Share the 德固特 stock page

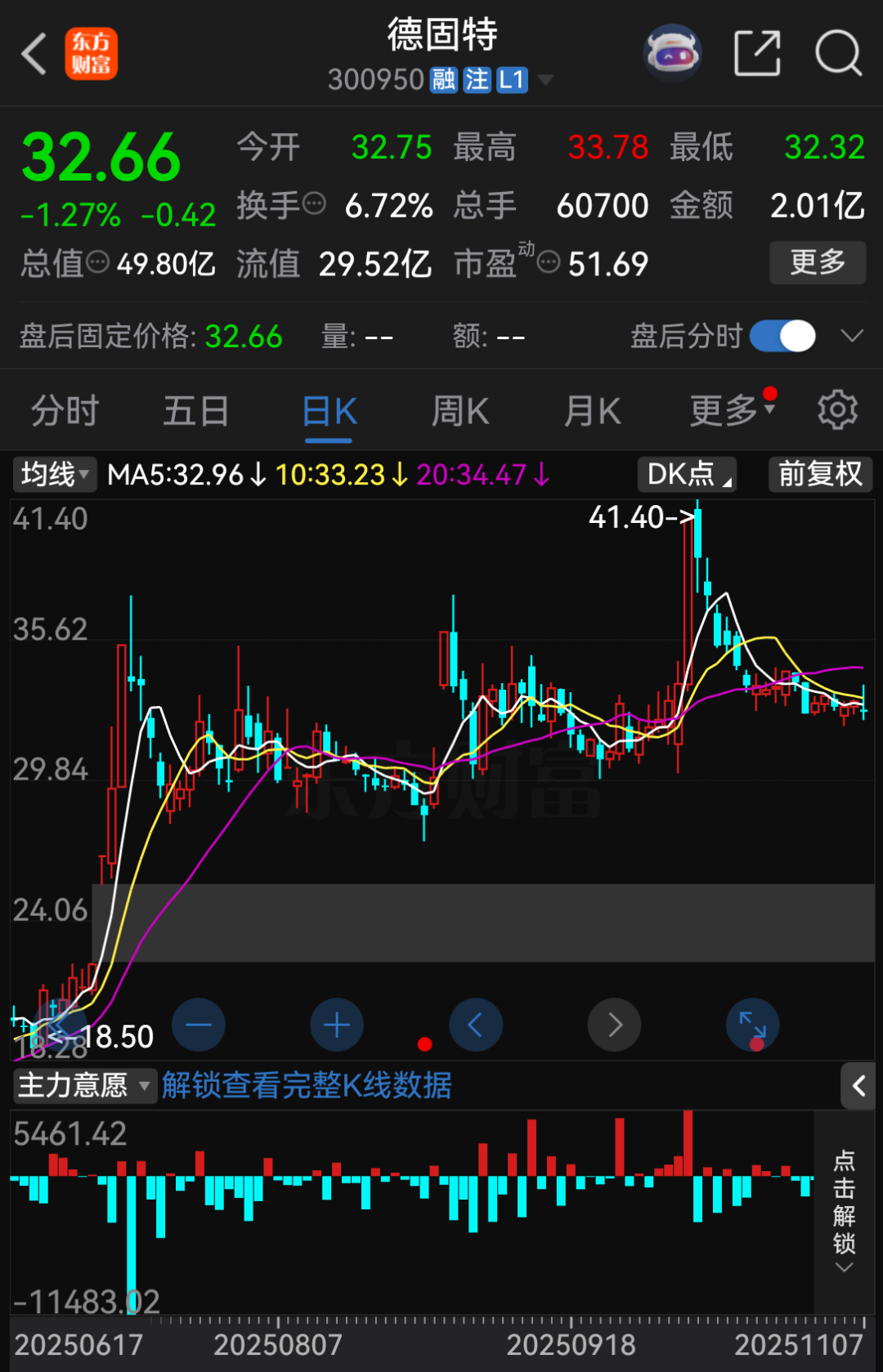(x=757, y=51)
